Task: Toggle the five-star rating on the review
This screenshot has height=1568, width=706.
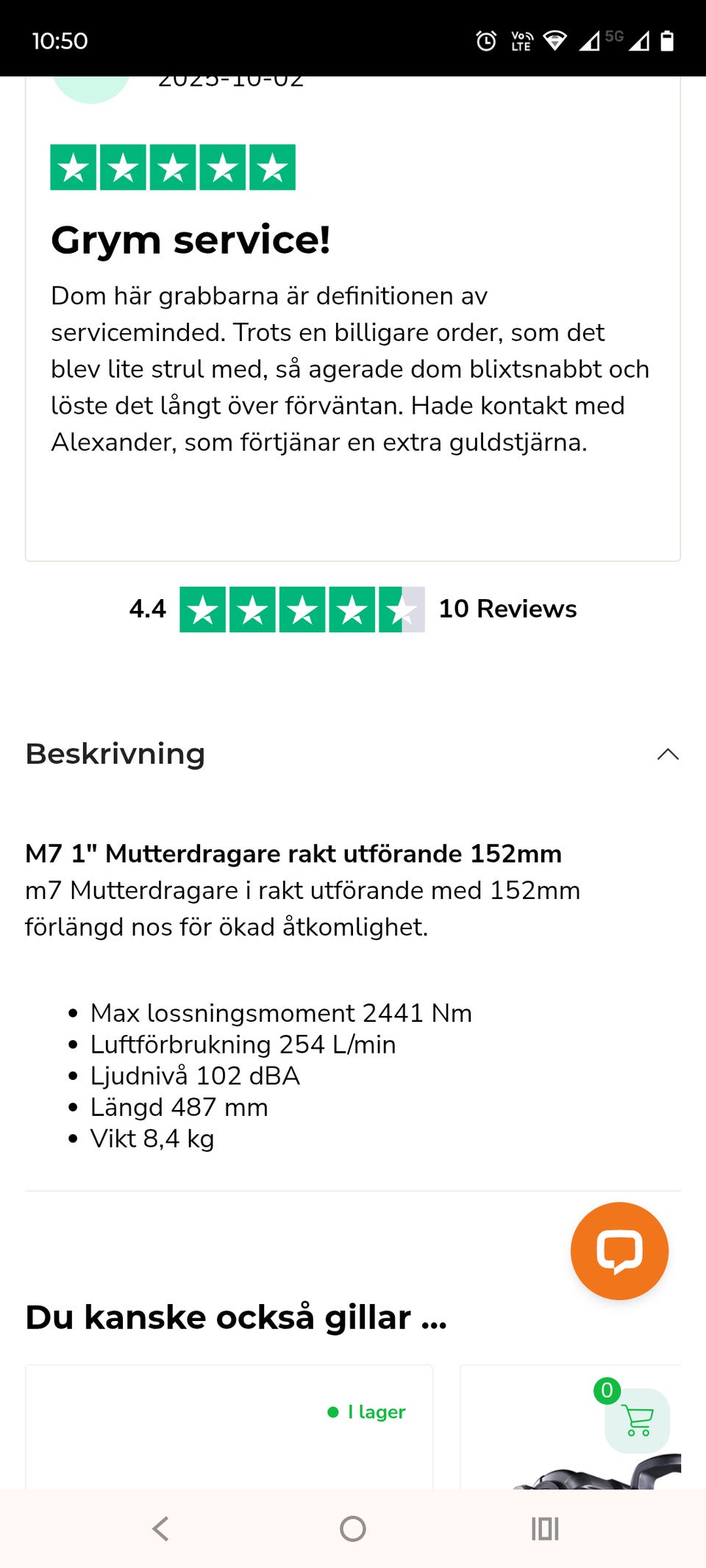Action: pos(172,167)
